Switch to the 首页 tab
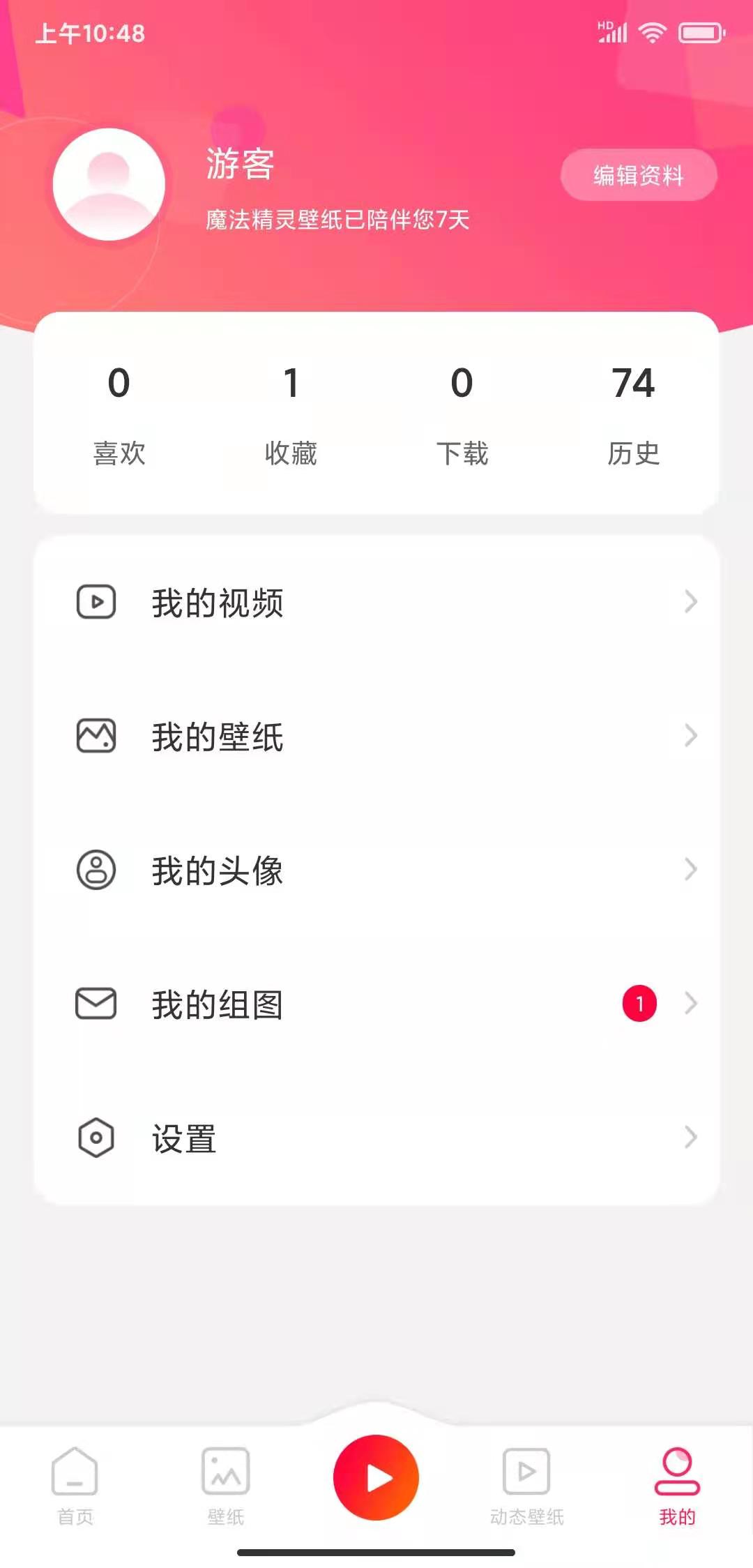Screen dimensions: 753x1568 (75, 1486)
